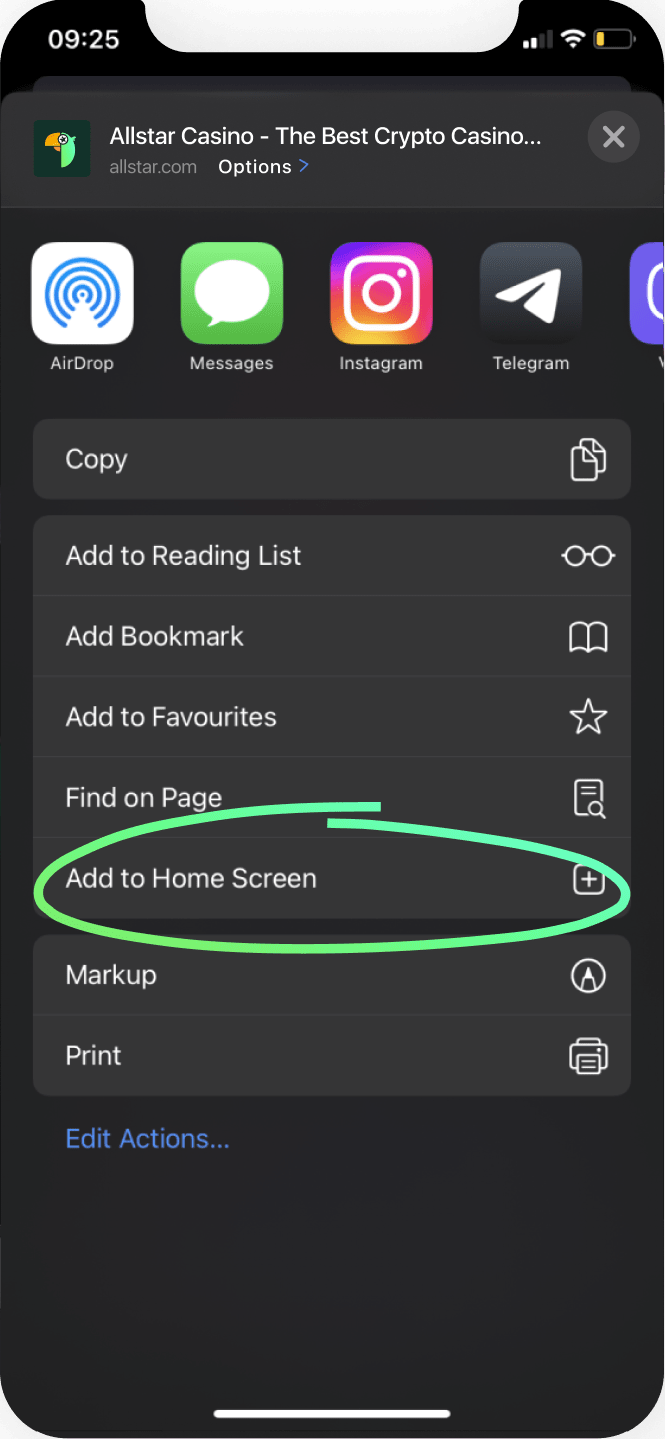The width and height of the screenshot is (665, 1439).
Task: Share to Instagram
Action: click(x=381, y=294)
